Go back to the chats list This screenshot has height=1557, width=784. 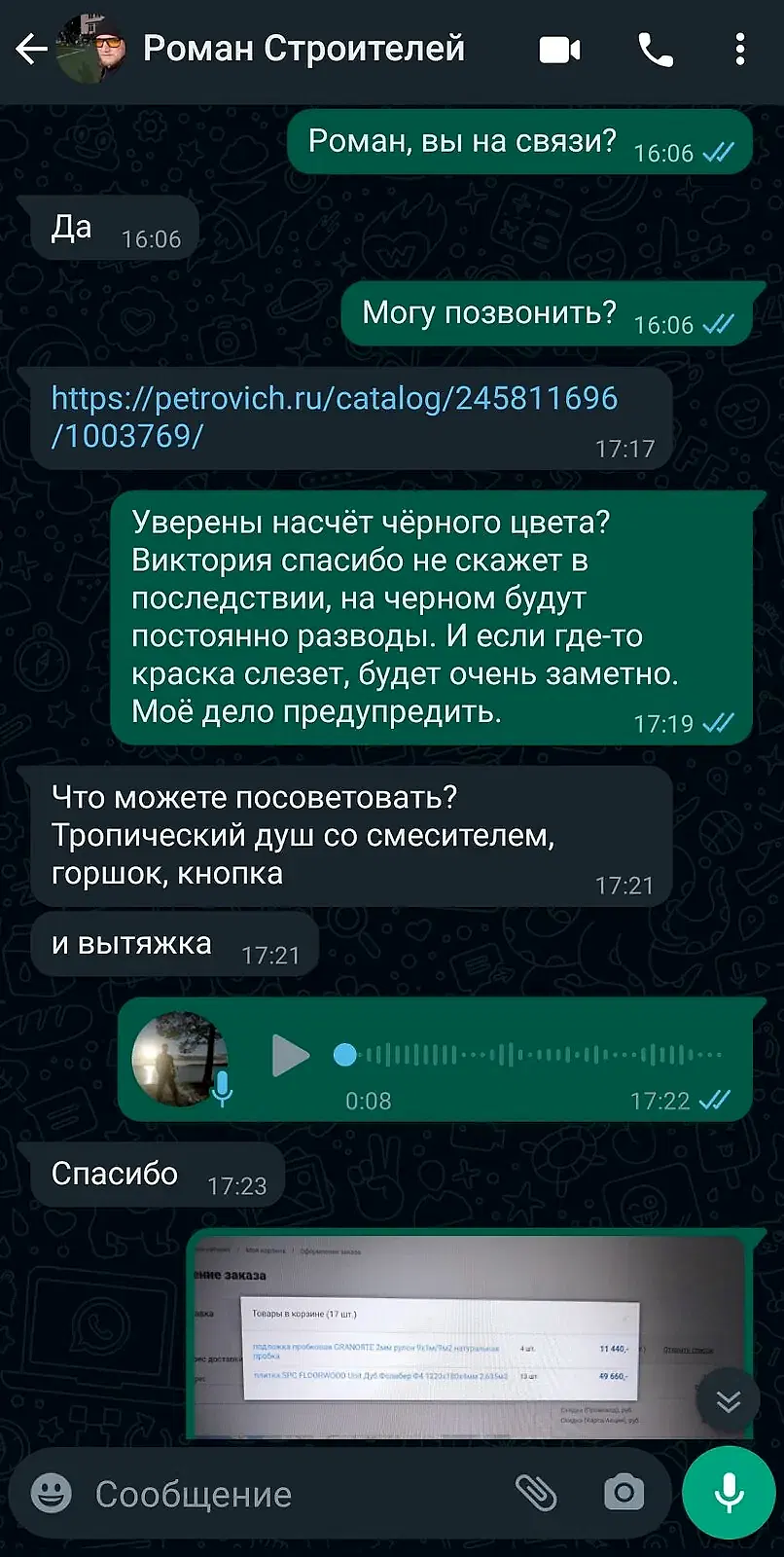click(31, 49)
